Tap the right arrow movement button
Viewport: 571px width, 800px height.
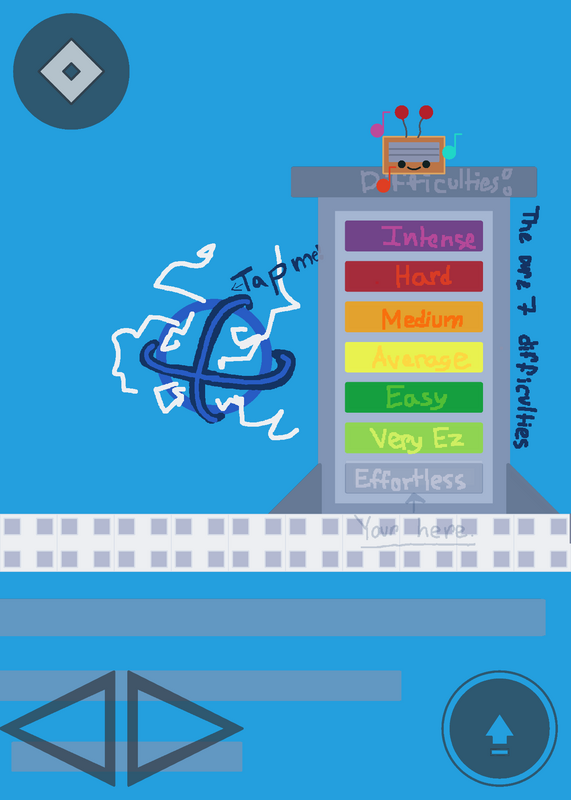click(x=185, y=729)
